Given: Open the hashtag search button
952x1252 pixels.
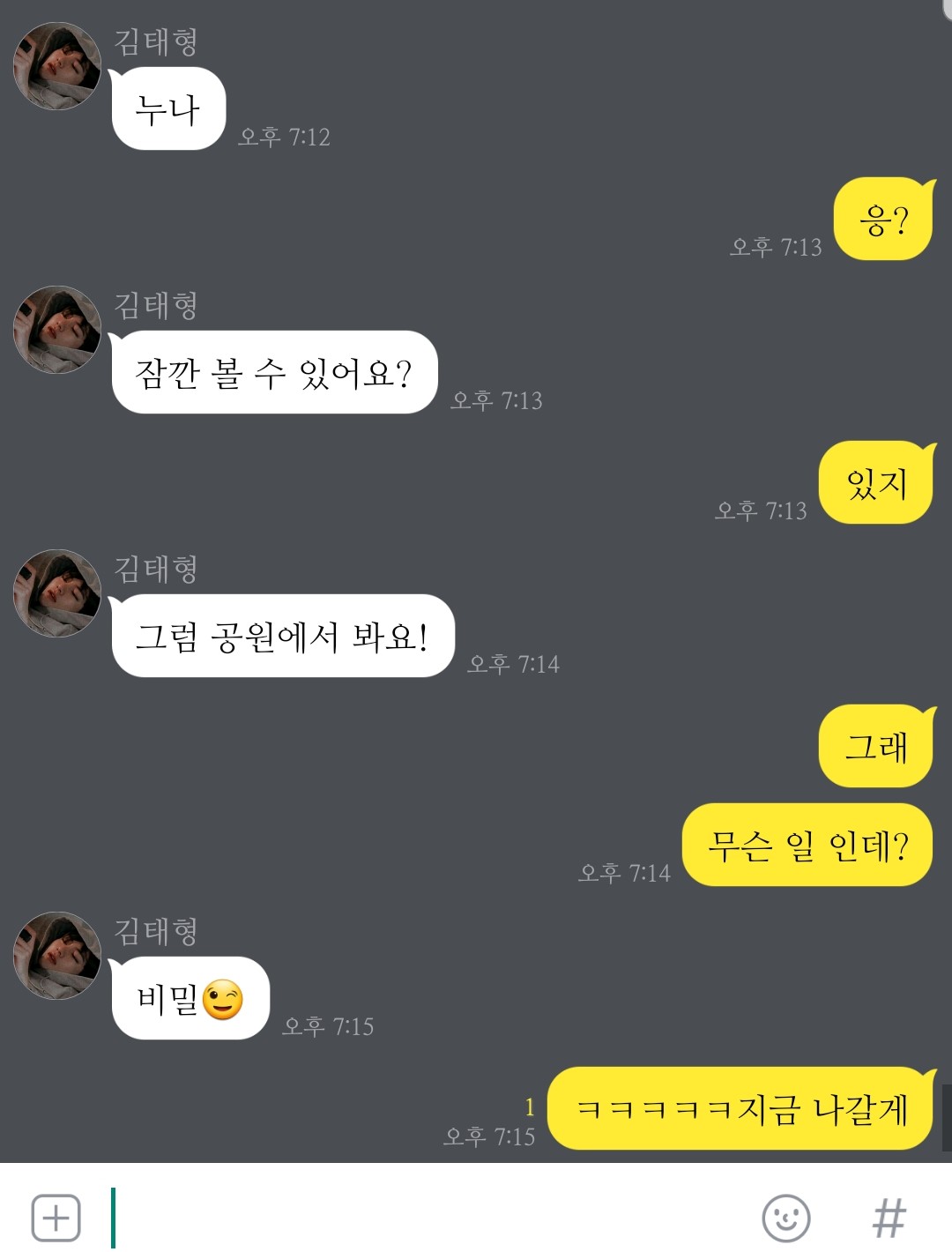Looking at the screenshot, I should (x=889, y=1218).
